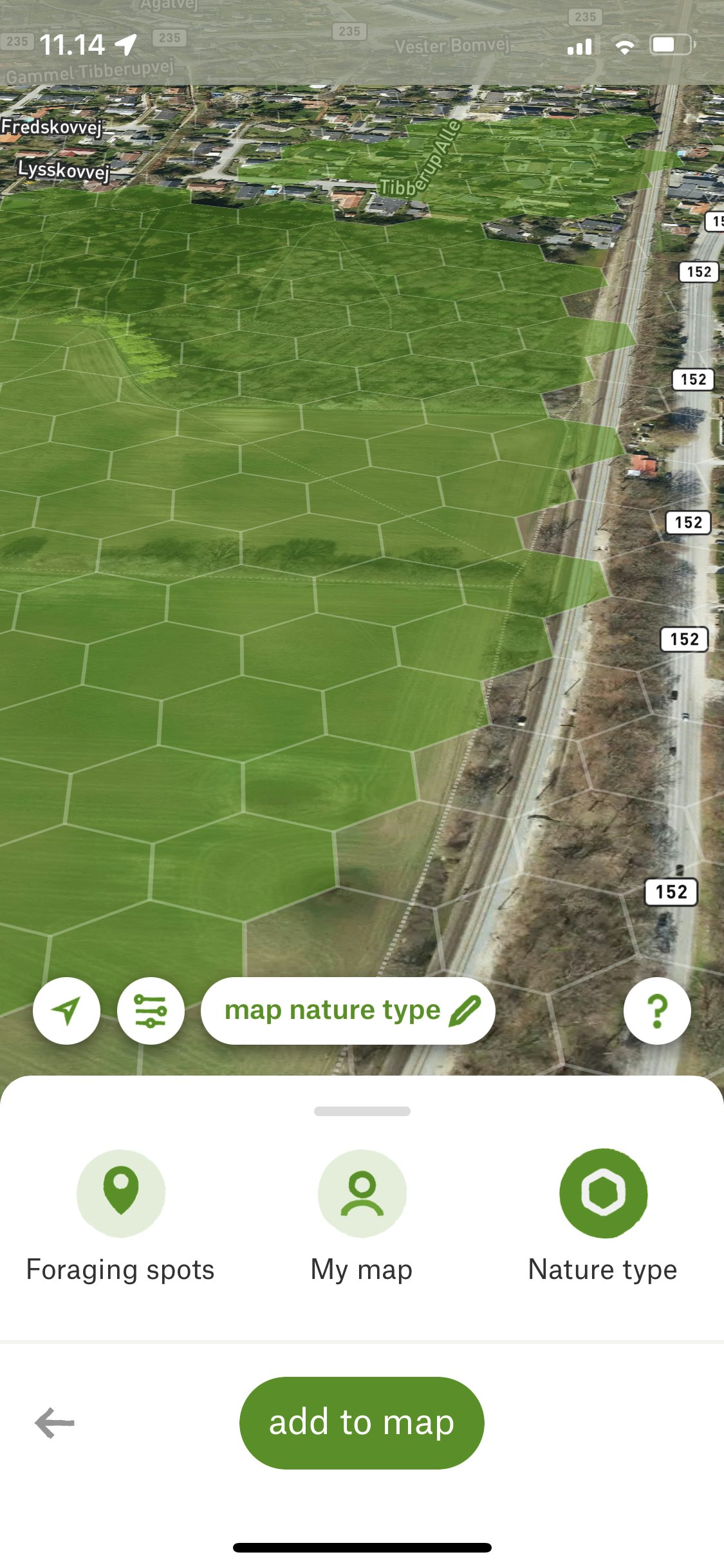The width and height of the screenshot is (724, 1568).
Task: Tap the add to map button
Action: pyautogui.click(x=362, y=1423)
